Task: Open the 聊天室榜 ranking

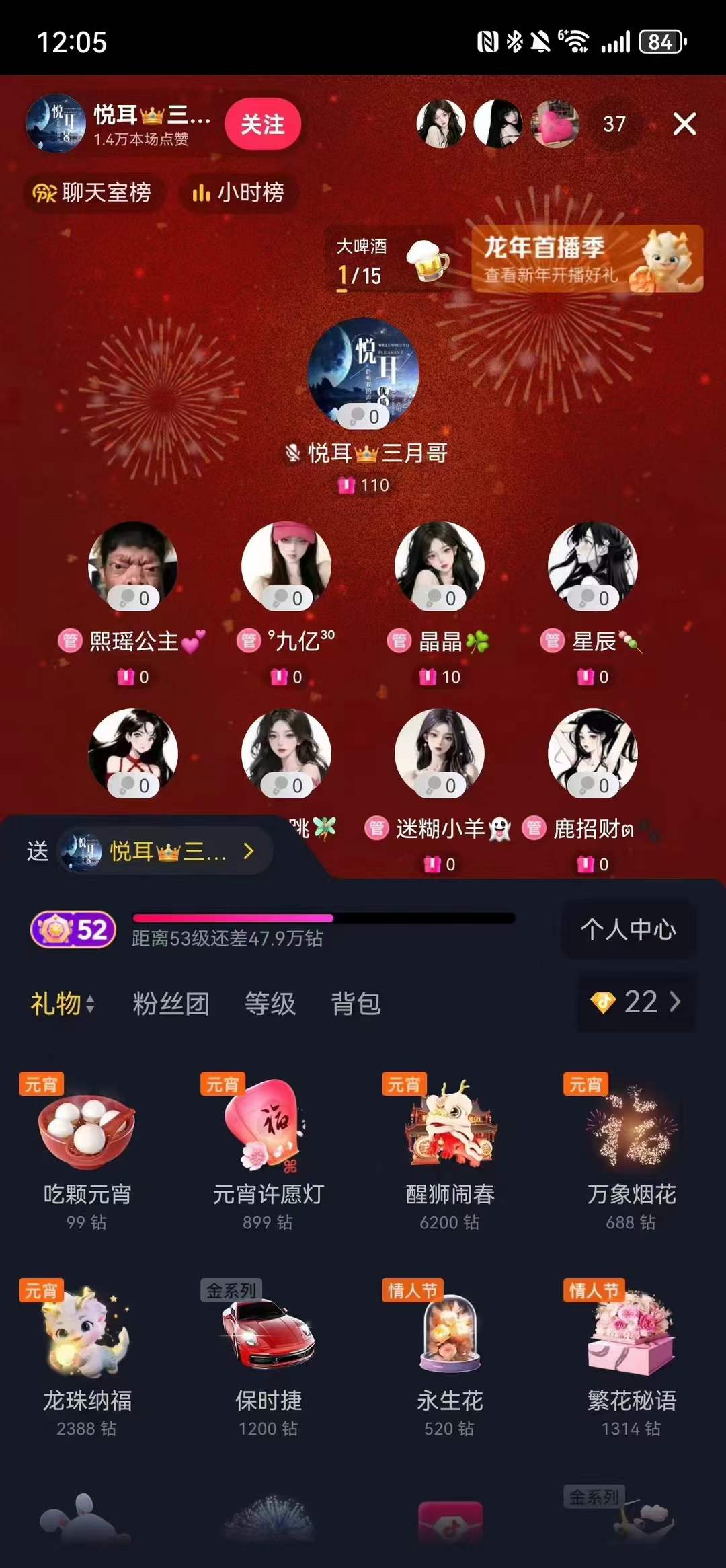Action: [92, 193]
